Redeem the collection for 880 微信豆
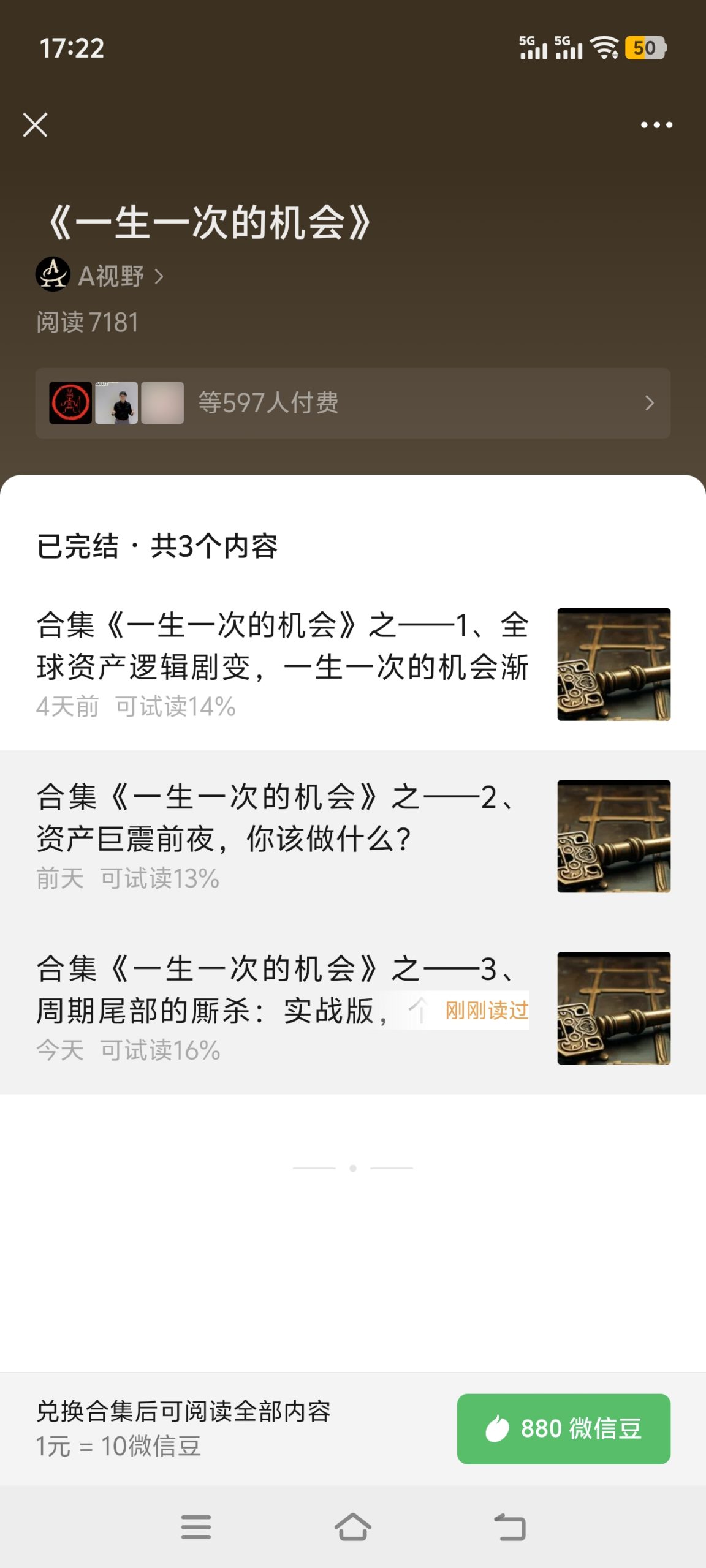This screenshot has height=1568, width=706. point(563,1428)
